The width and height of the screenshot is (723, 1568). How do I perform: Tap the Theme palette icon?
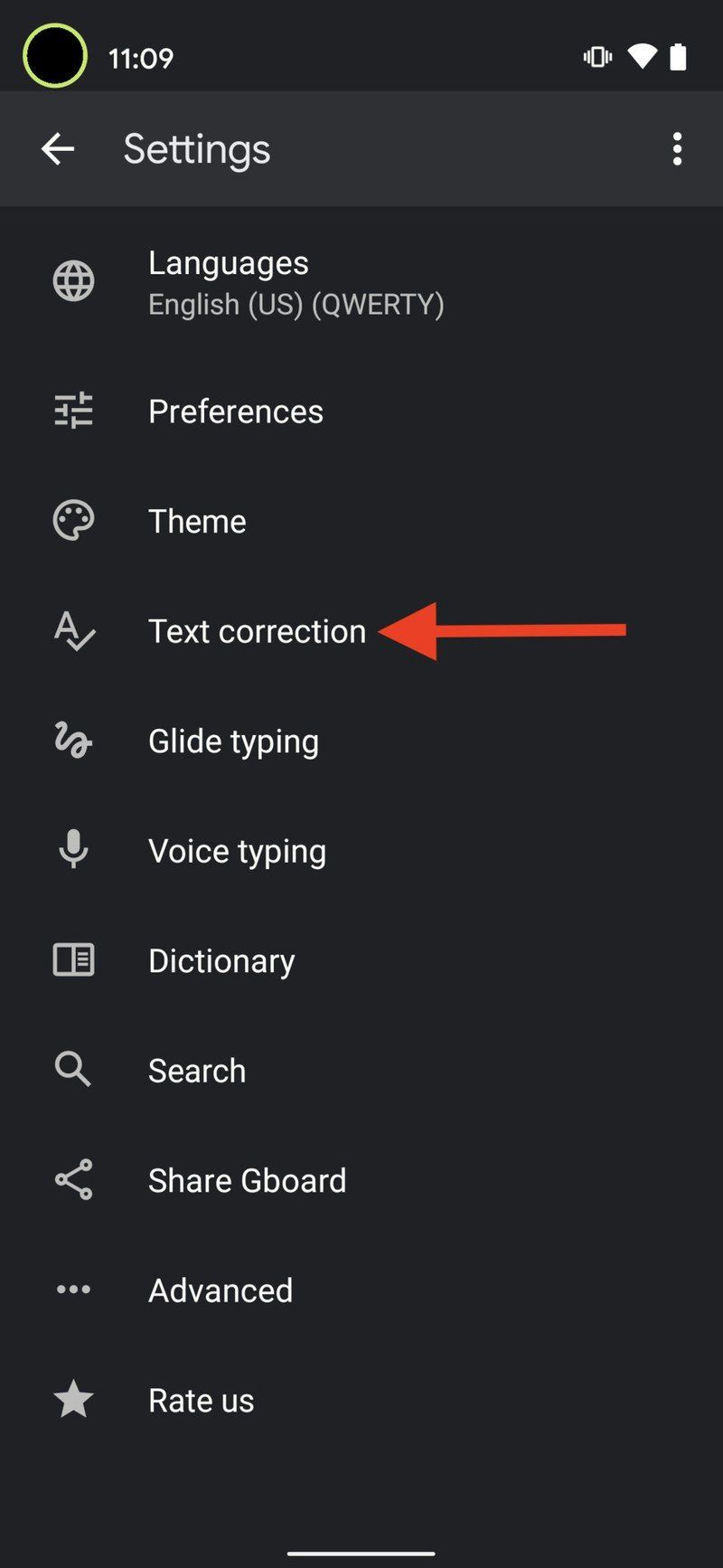(72, 520)
